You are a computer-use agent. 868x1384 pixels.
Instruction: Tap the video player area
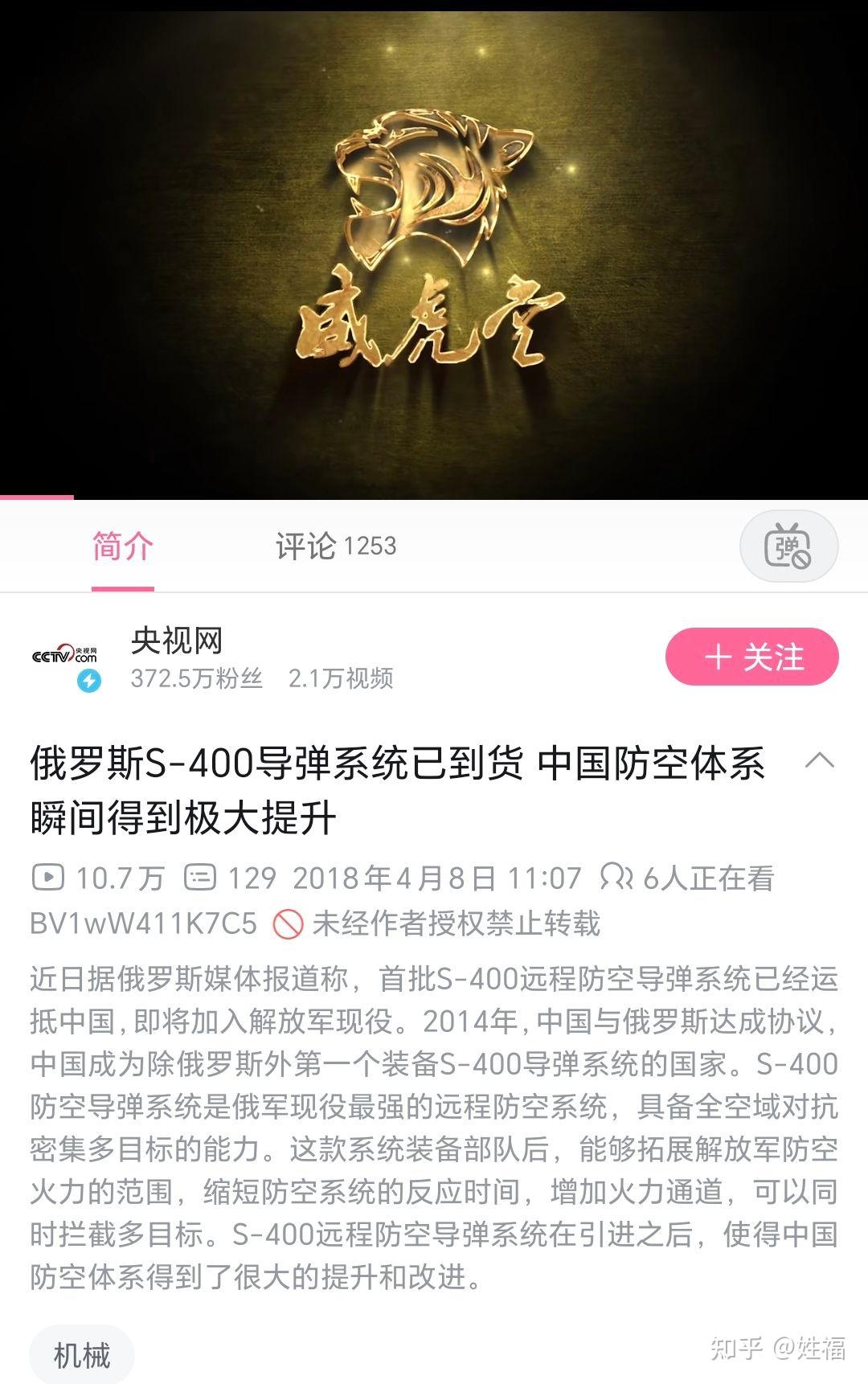(x=434, y=249)
